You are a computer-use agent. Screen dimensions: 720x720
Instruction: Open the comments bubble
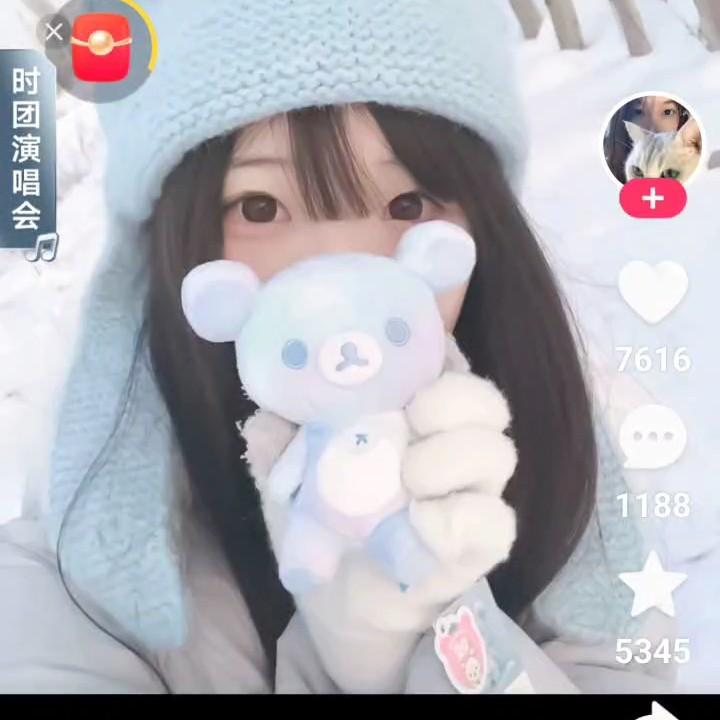coord(653,438)
